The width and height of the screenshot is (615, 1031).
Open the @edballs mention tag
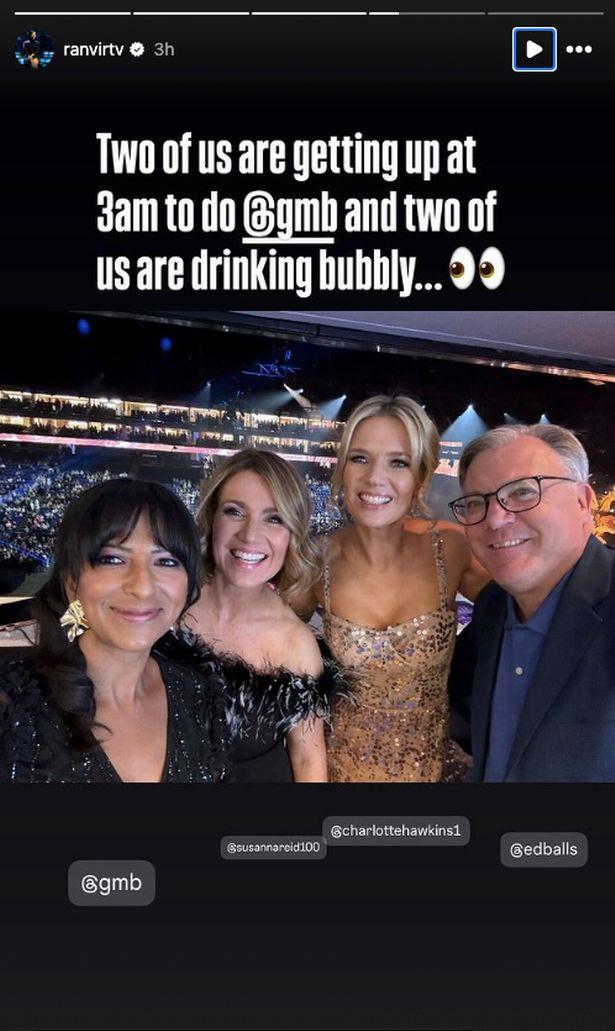coord(543,849)
